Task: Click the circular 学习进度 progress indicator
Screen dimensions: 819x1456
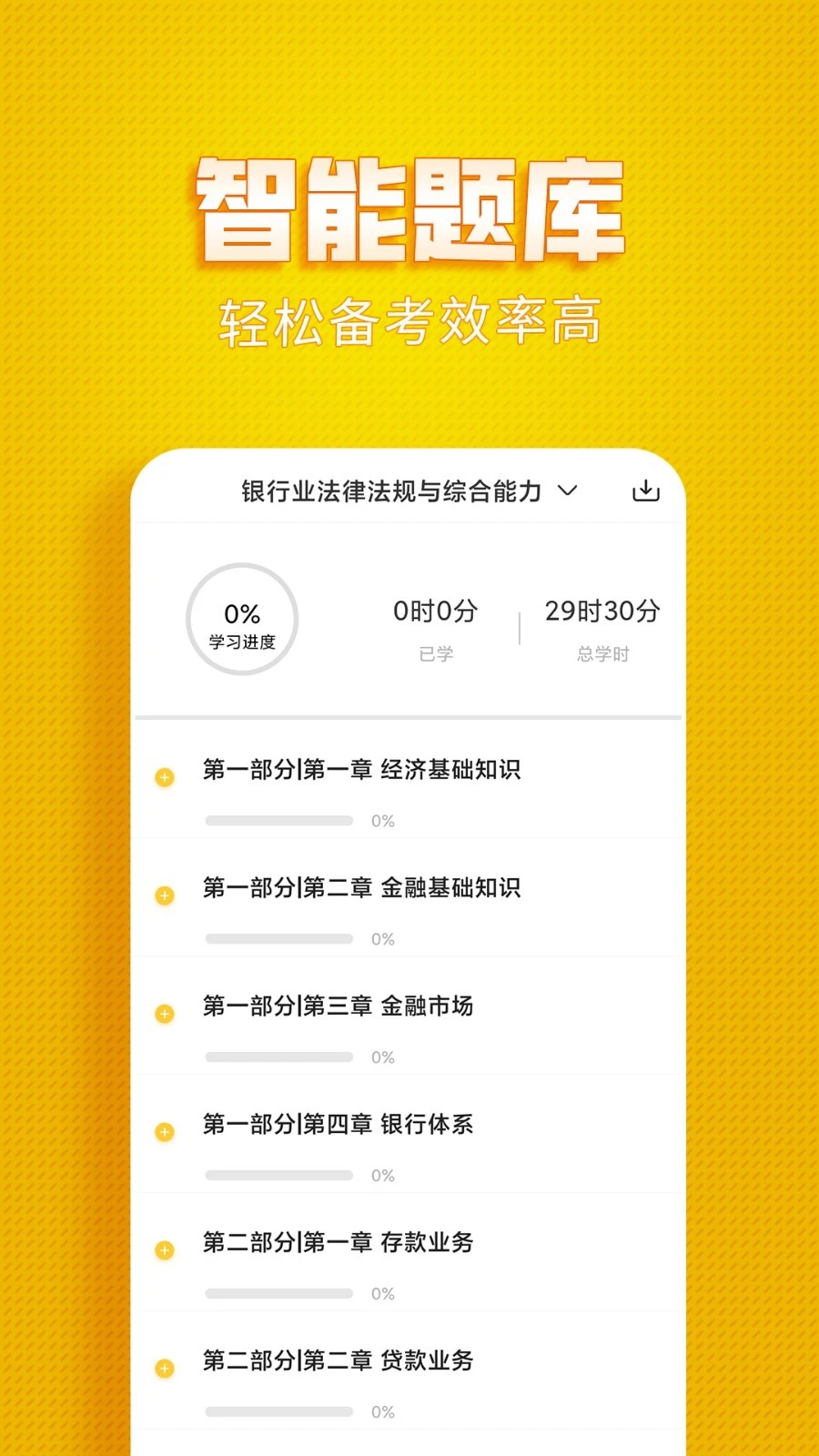Action: coord(241,619)
